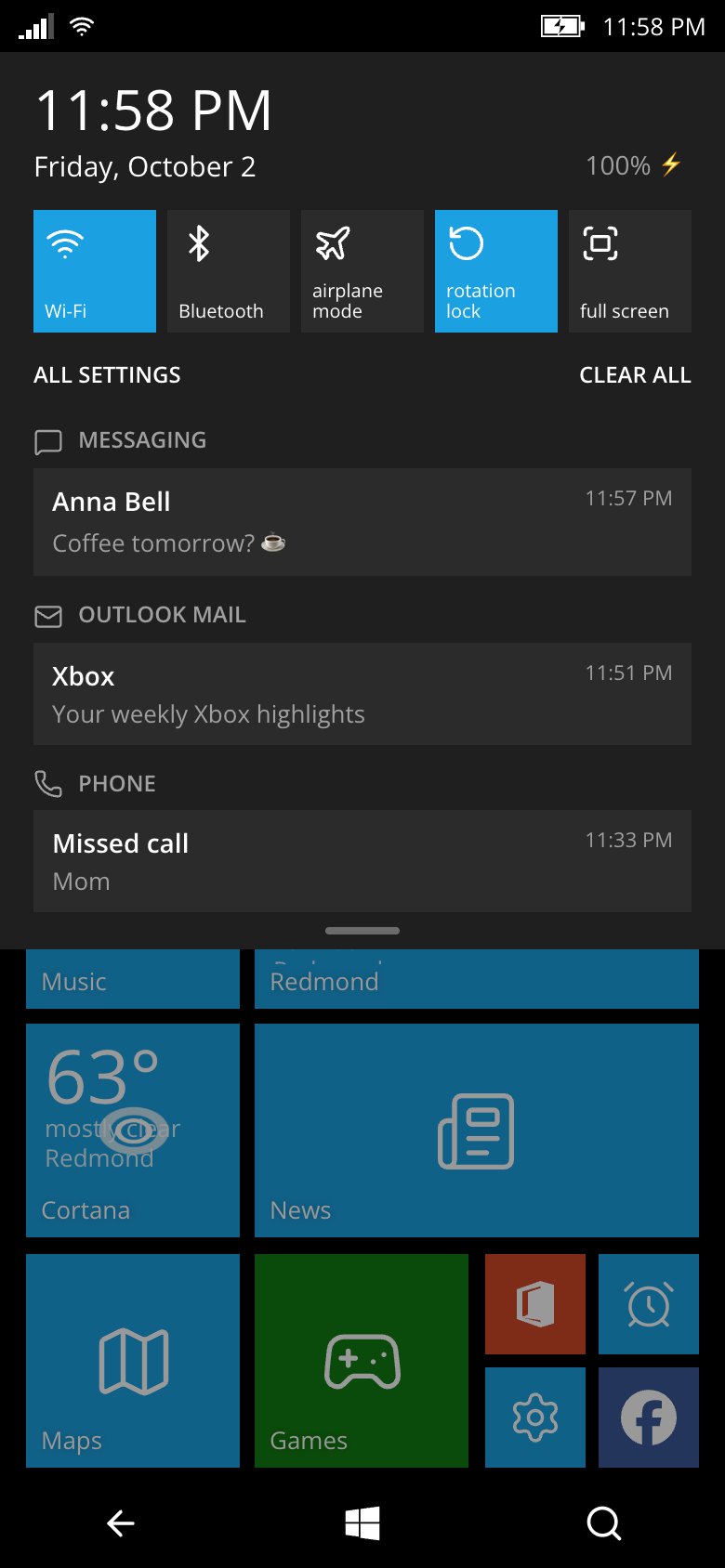
Task: Open the News tile
Action: [477, 1130]
